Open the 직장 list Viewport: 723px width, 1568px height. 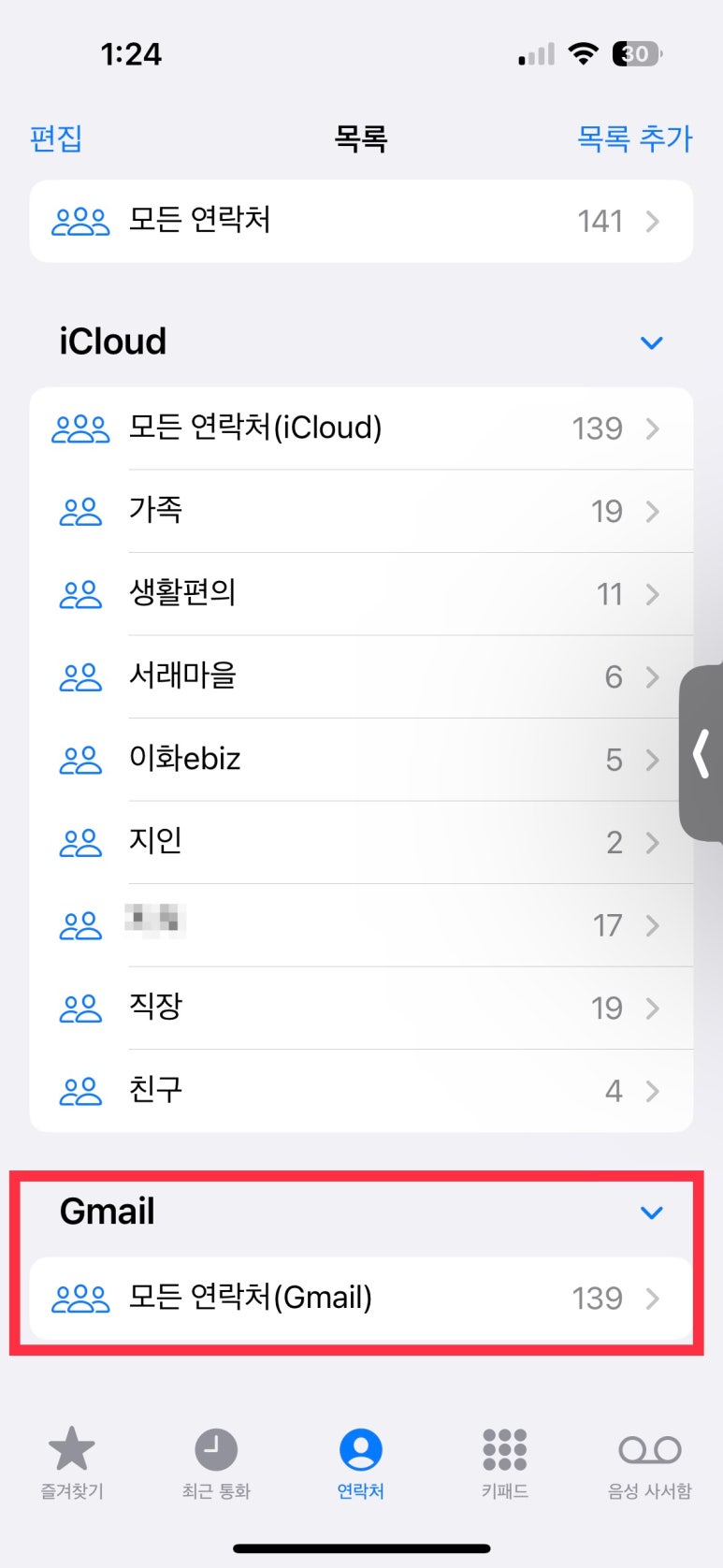click(x=361, y=1008)
